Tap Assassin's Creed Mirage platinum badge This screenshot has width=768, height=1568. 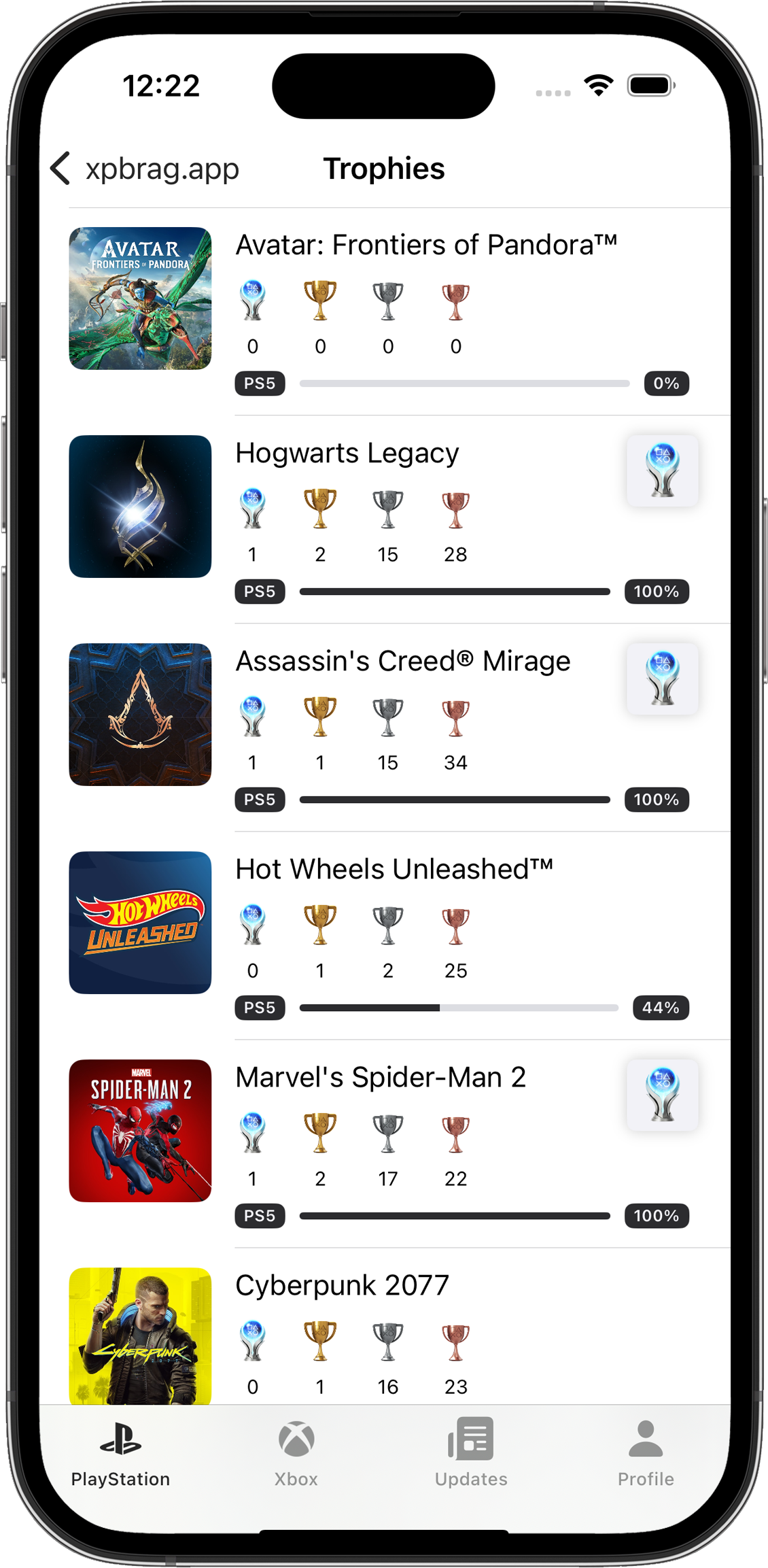[x=662, y=679]
